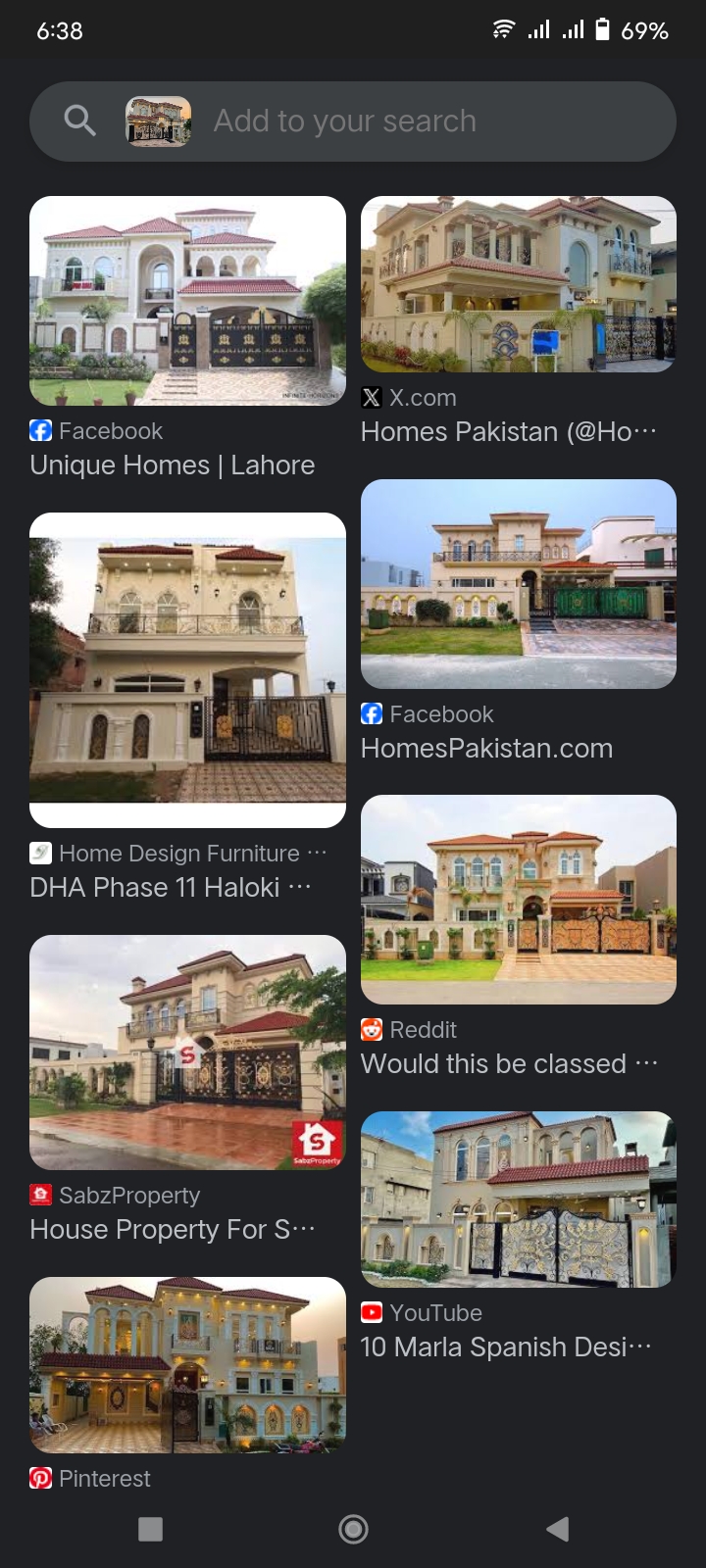The height and width of the screenshot is (1568, 706).
Task: Open the HomesPakistan.com Facebook result
Action: (x=518, y=584)
